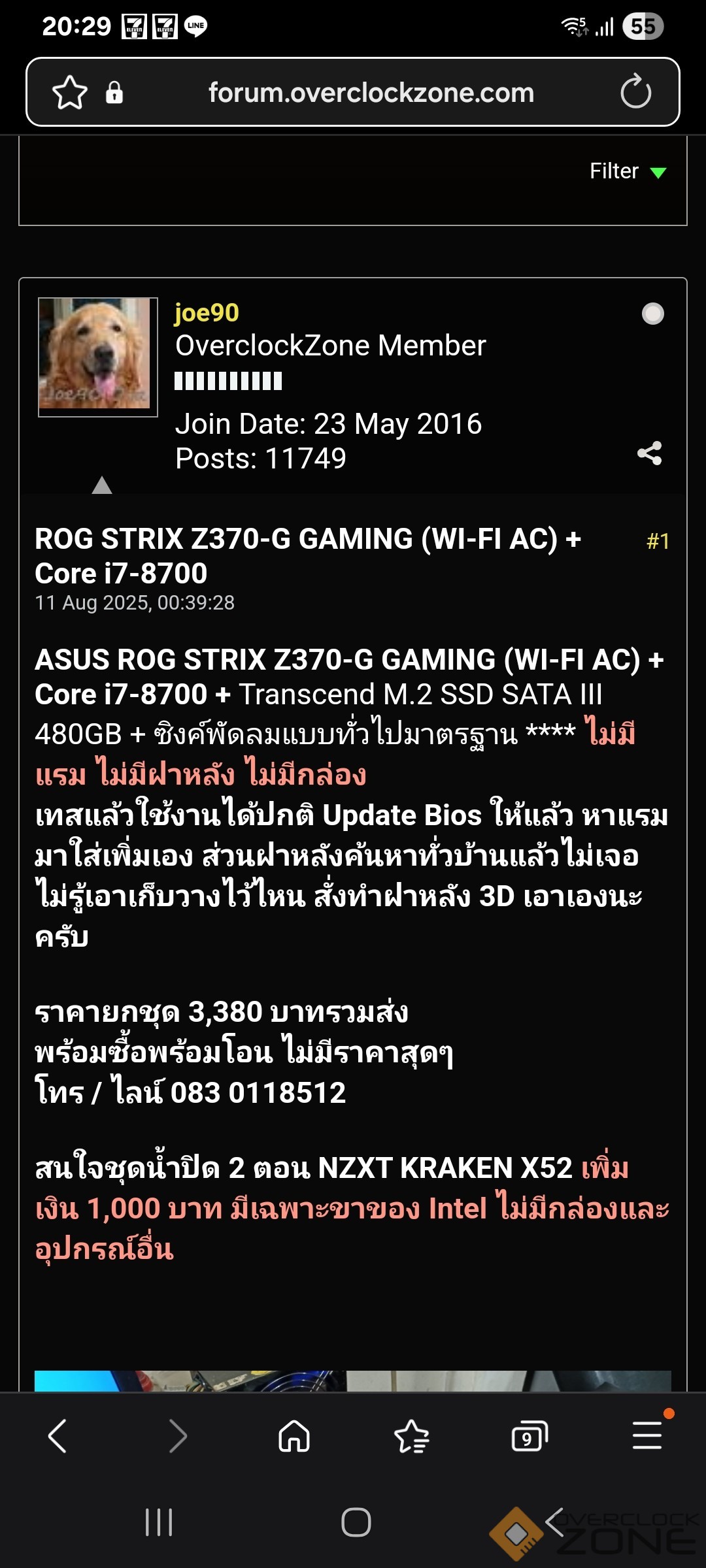Open the browser menu
706x1568 pixels.
pyautogui.click(x=647, y=1435)
